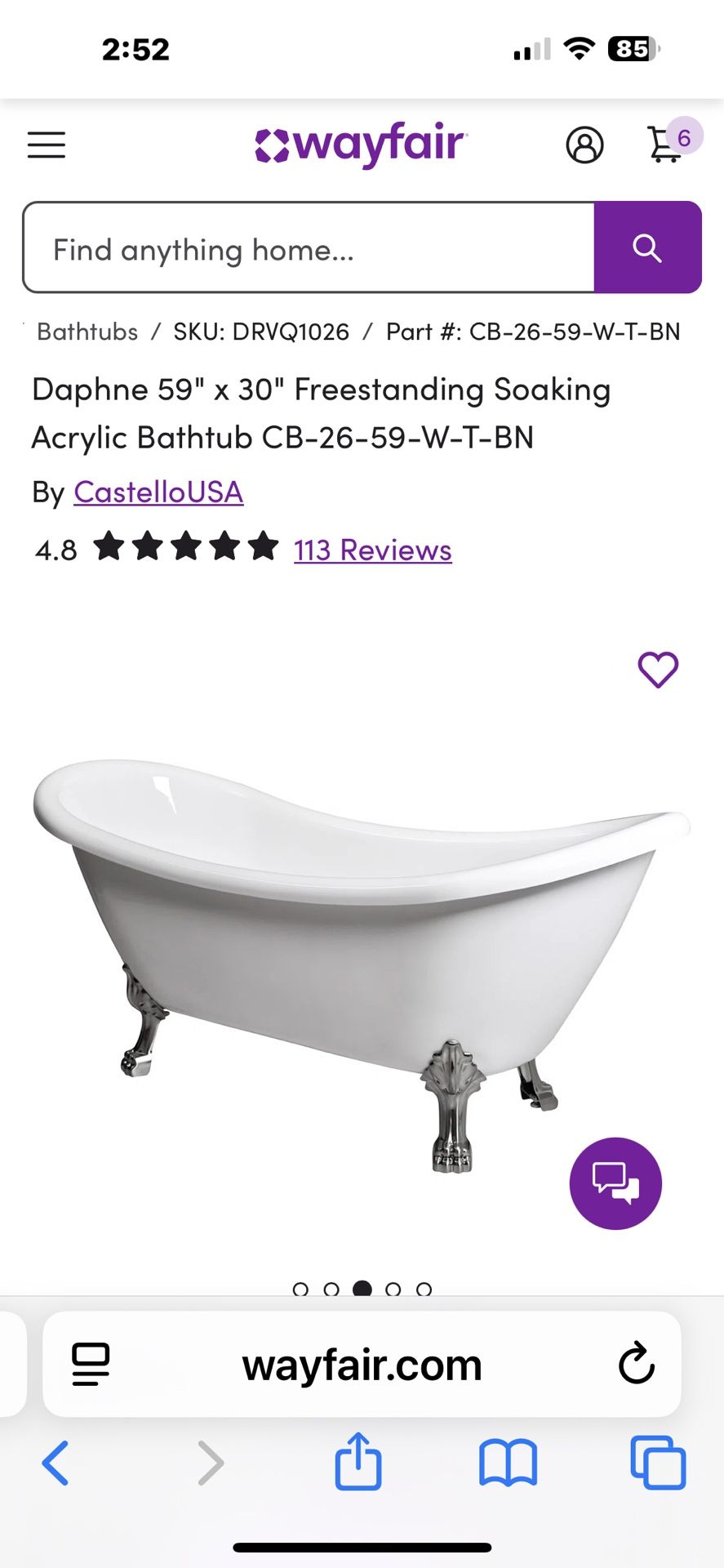The image size is (724, 1568).
Task: Jump to the first image dot
Action: point(300,1290)
